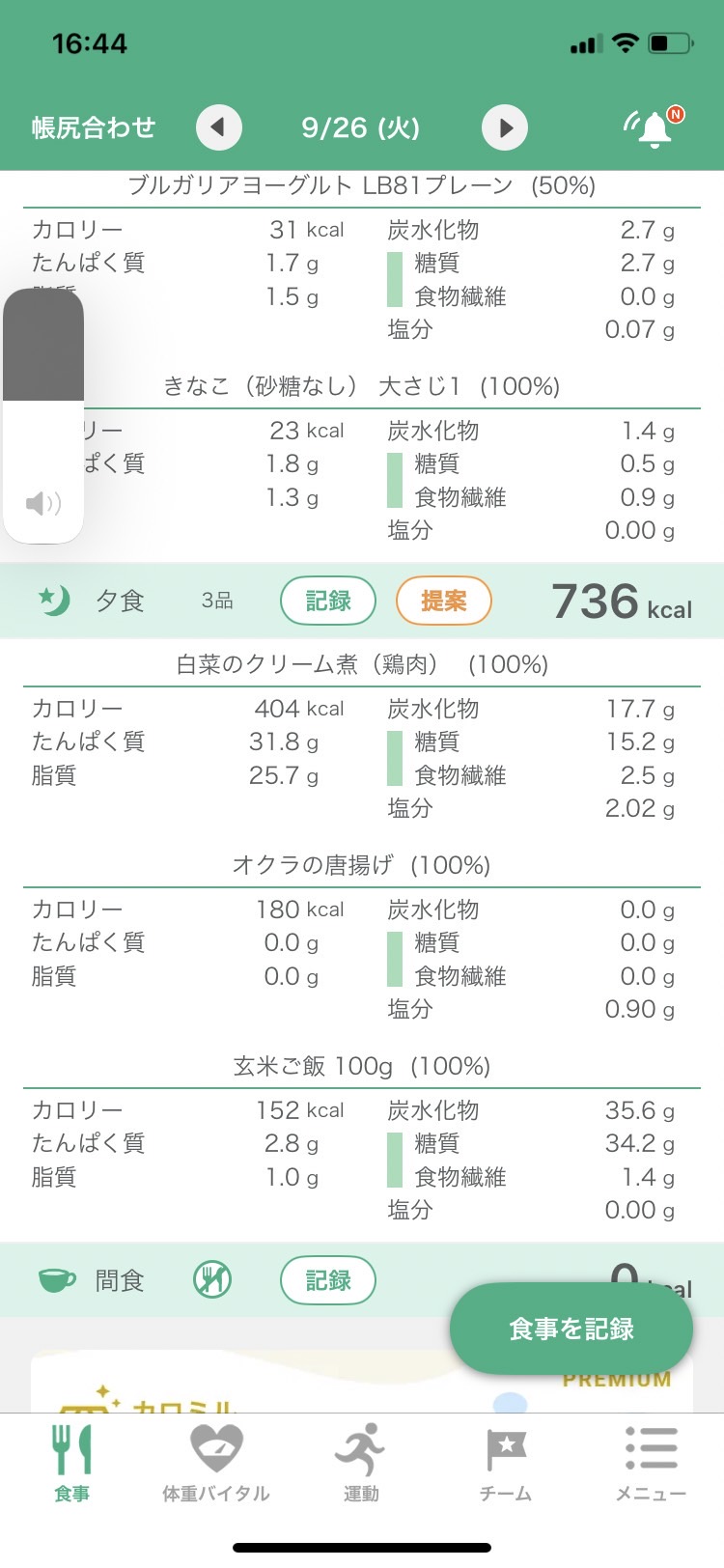The width and height of the screenshot is (724, 1568).
Task: Open 提案 suggestions for 夕食
Action: pyautogui.click(x=444, y=601)
